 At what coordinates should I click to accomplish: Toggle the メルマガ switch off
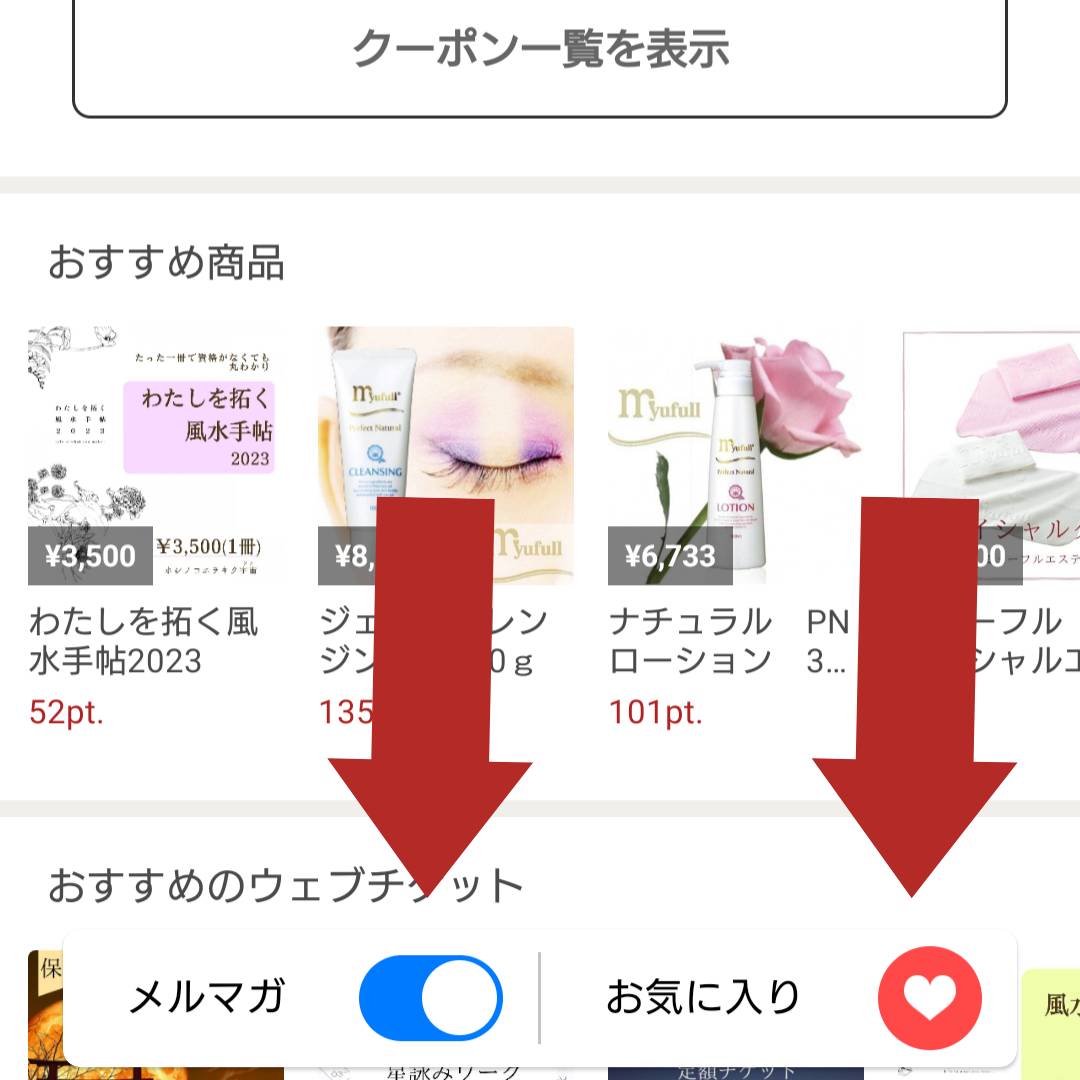click(x=431, y=997)
